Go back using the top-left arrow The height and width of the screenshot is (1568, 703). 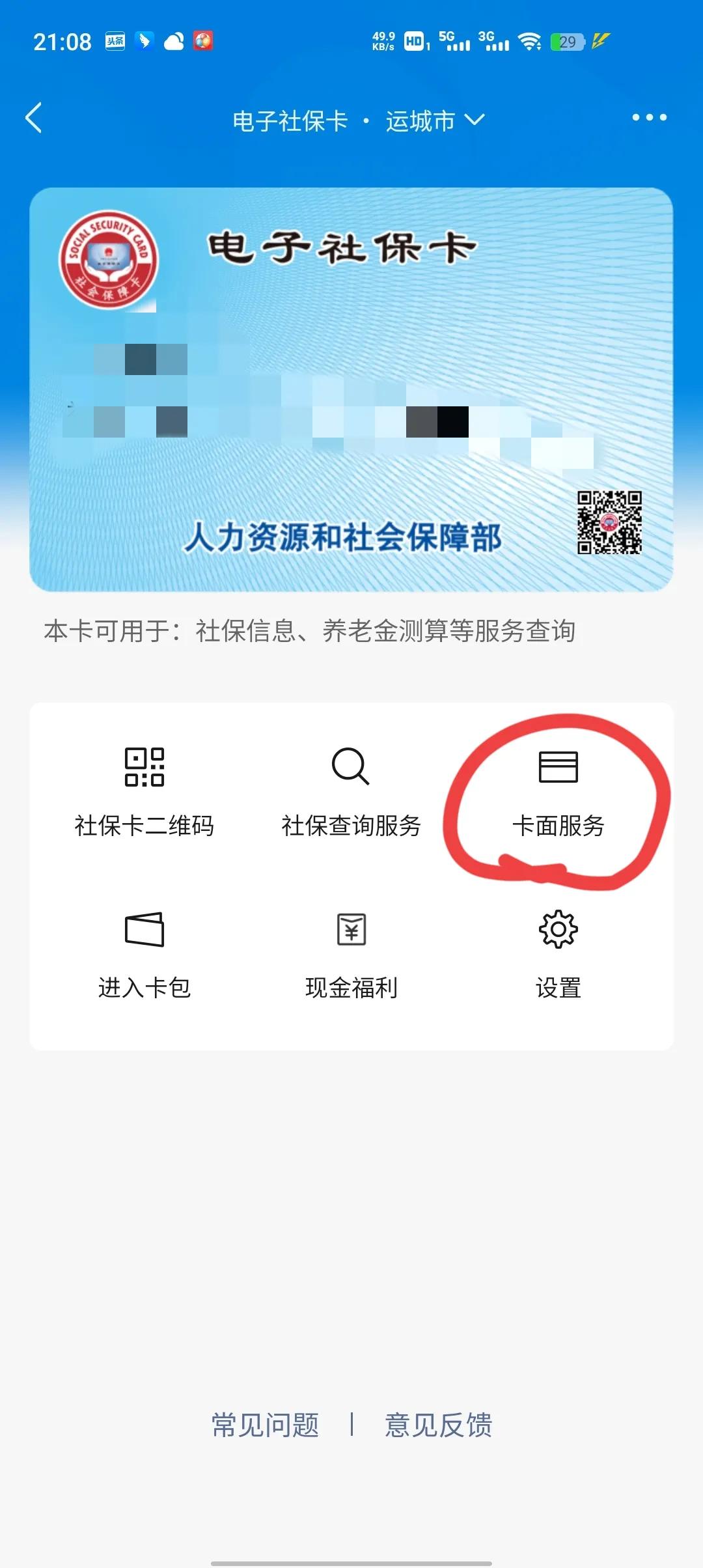[34, 118]
